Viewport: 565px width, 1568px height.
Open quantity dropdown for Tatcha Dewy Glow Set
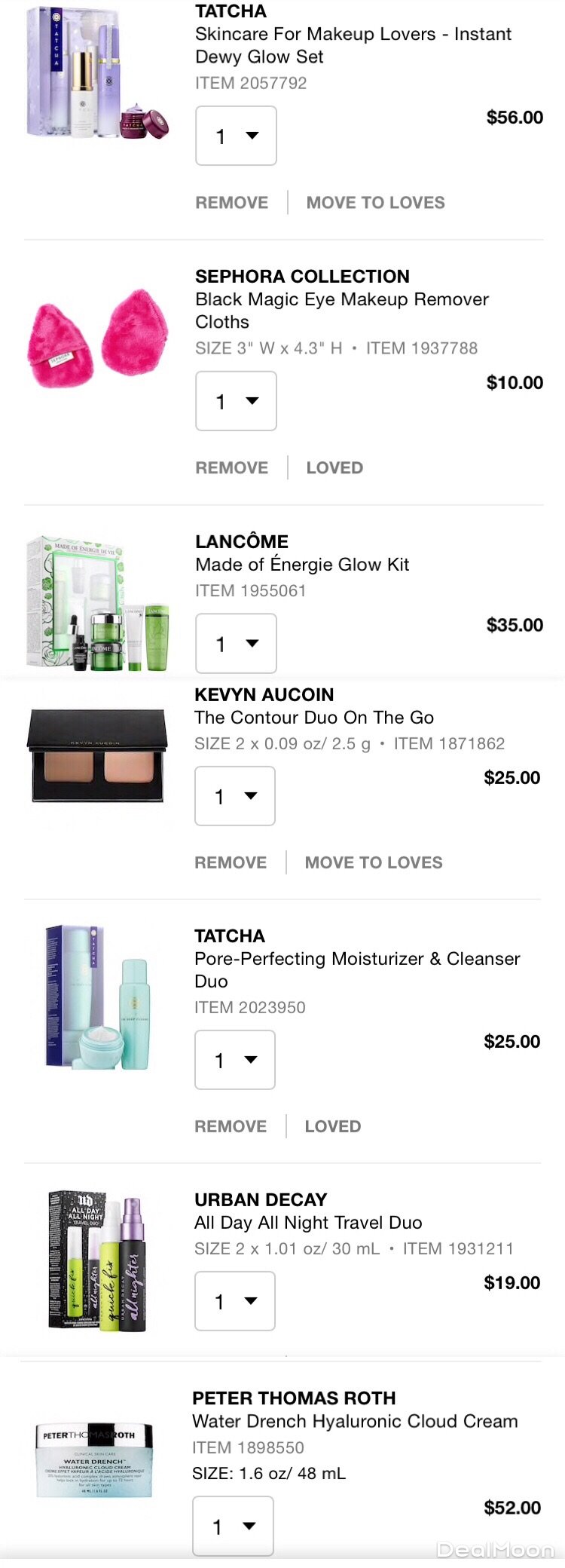(x=236, y=136)
